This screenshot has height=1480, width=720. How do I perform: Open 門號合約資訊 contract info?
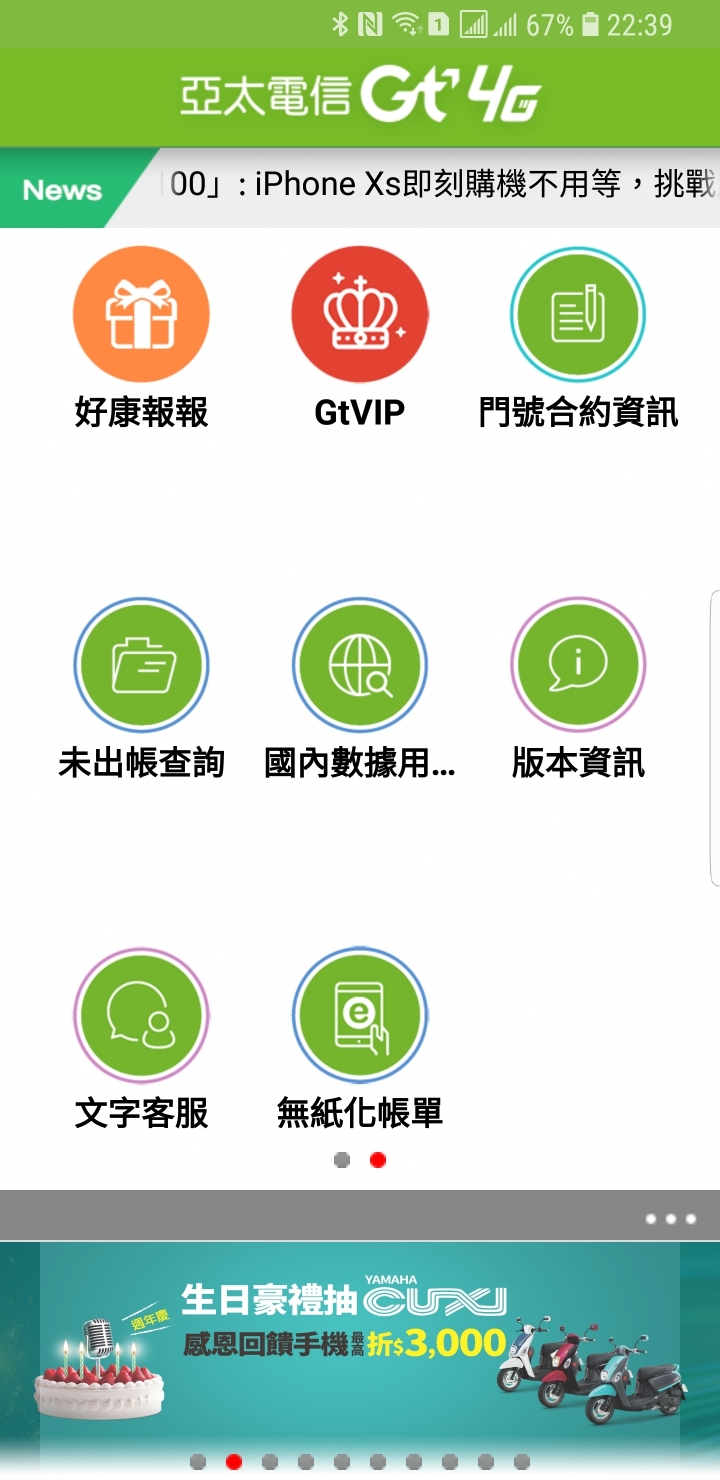click(x=578, y=314)
